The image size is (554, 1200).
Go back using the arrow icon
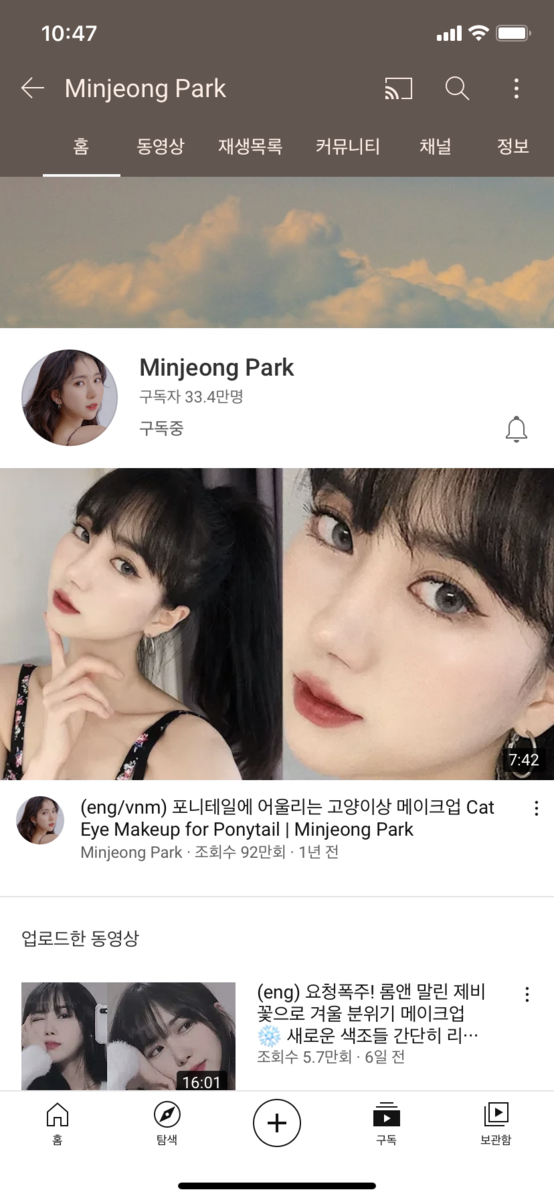point(33,88)
